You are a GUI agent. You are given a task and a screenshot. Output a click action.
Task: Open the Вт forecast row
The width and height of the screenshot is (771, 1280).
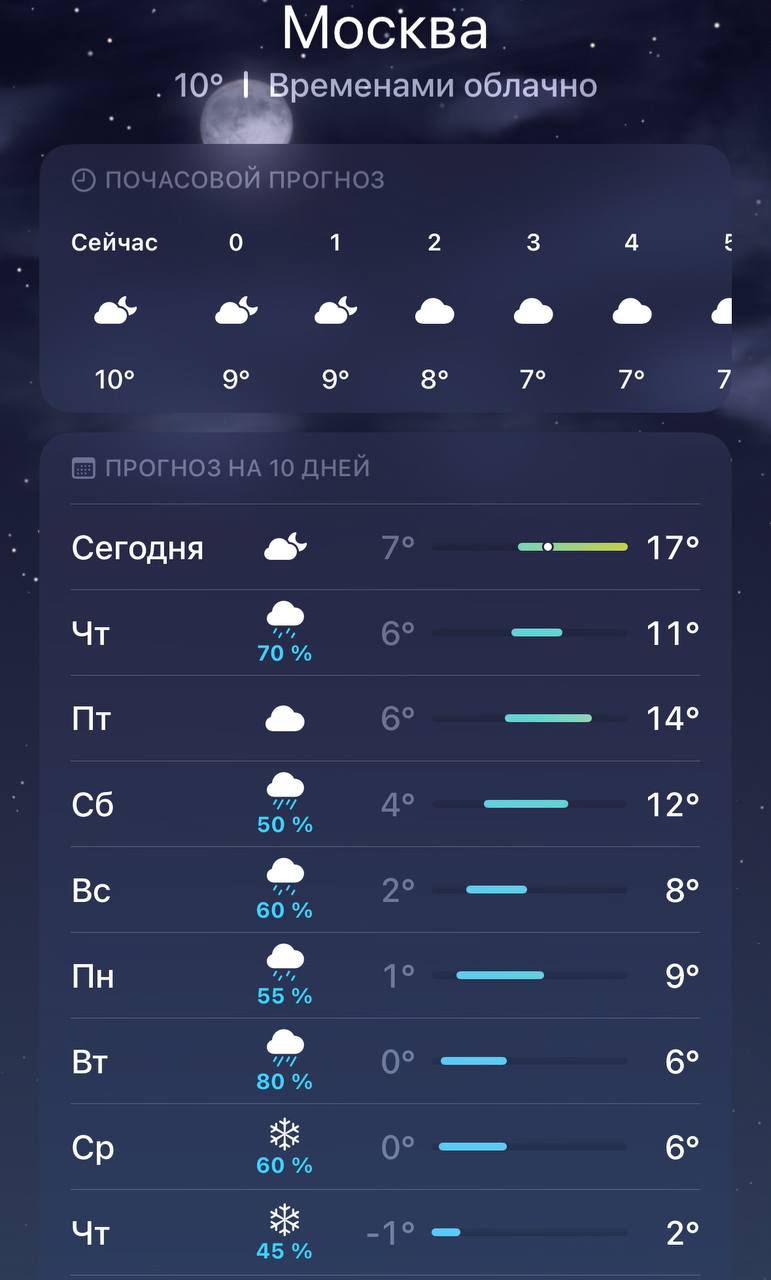[385, 1062]
